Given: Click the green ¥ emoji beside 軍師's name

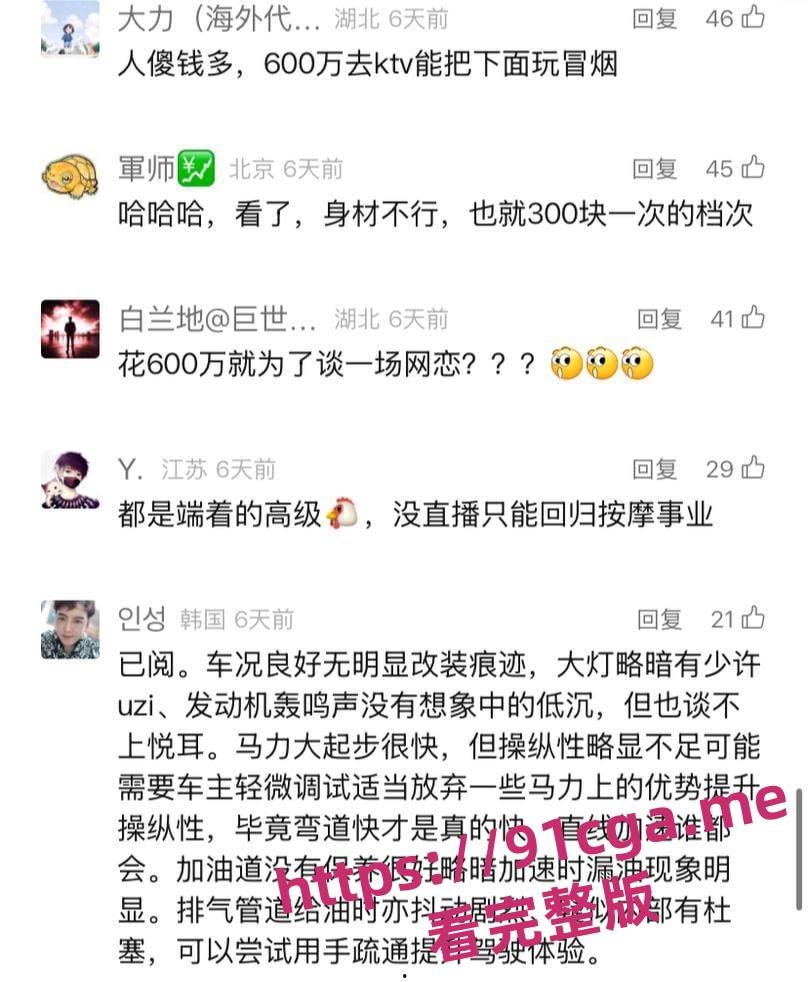Looking at the screenshot, I should (x=196, y=169).
